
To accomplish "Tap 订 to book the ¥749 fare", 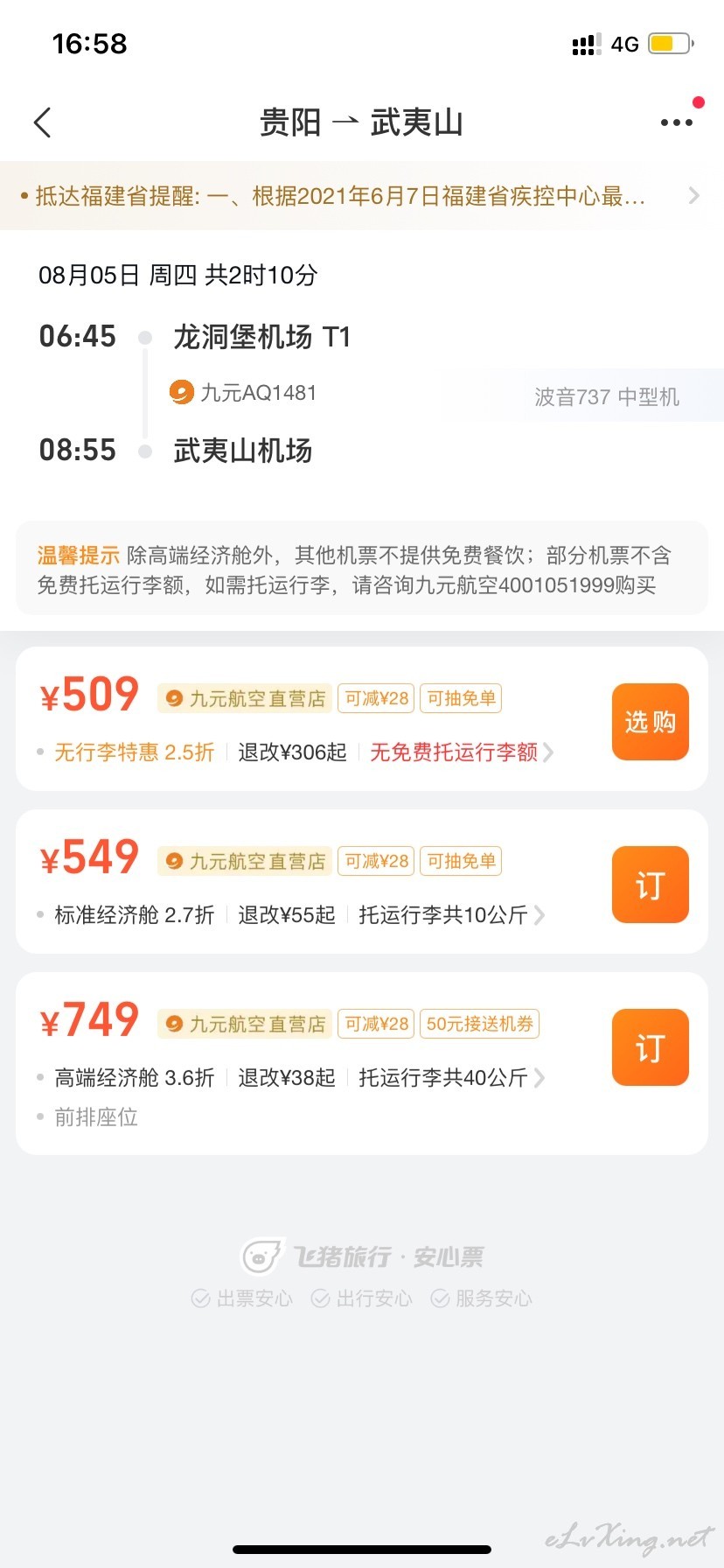I will tap(650, 1047).
